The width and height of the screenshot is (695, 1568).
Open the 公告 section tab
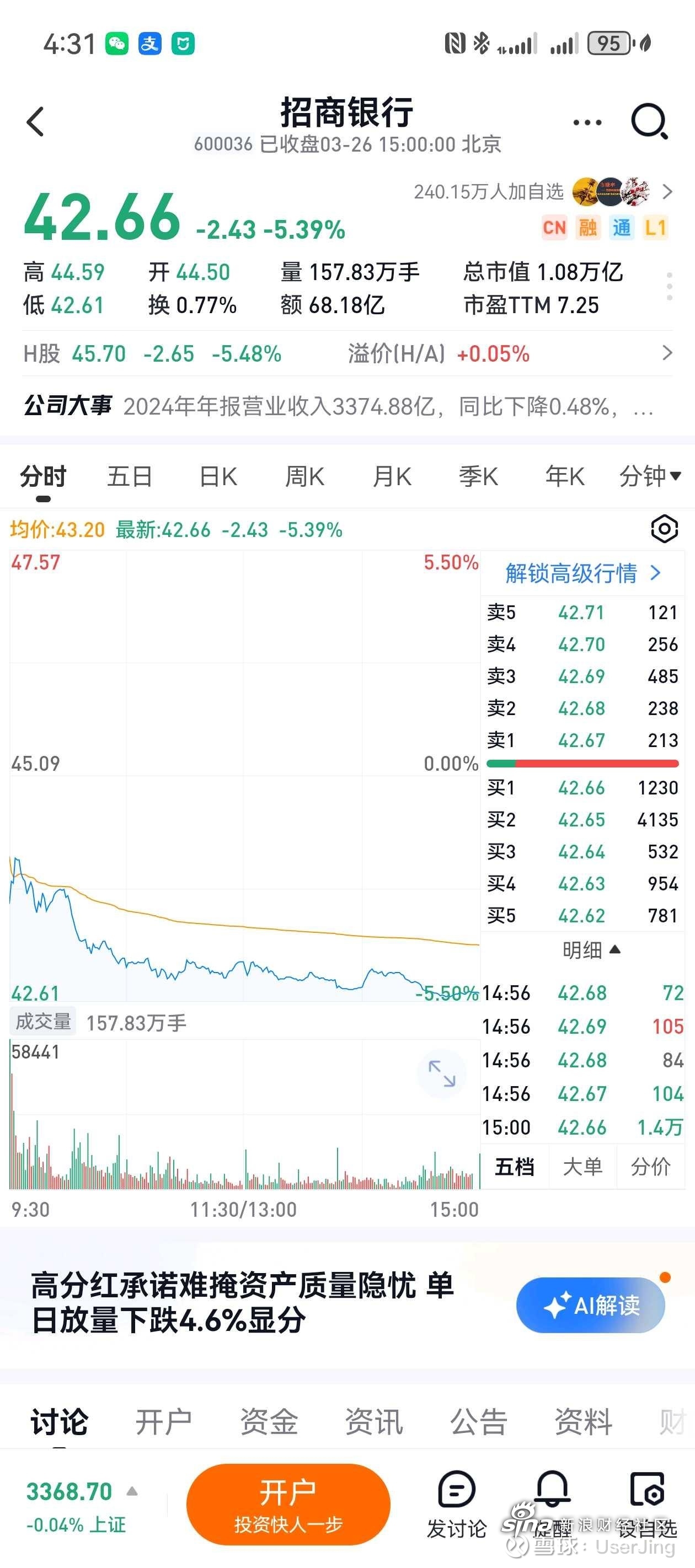coord(478,1422)
